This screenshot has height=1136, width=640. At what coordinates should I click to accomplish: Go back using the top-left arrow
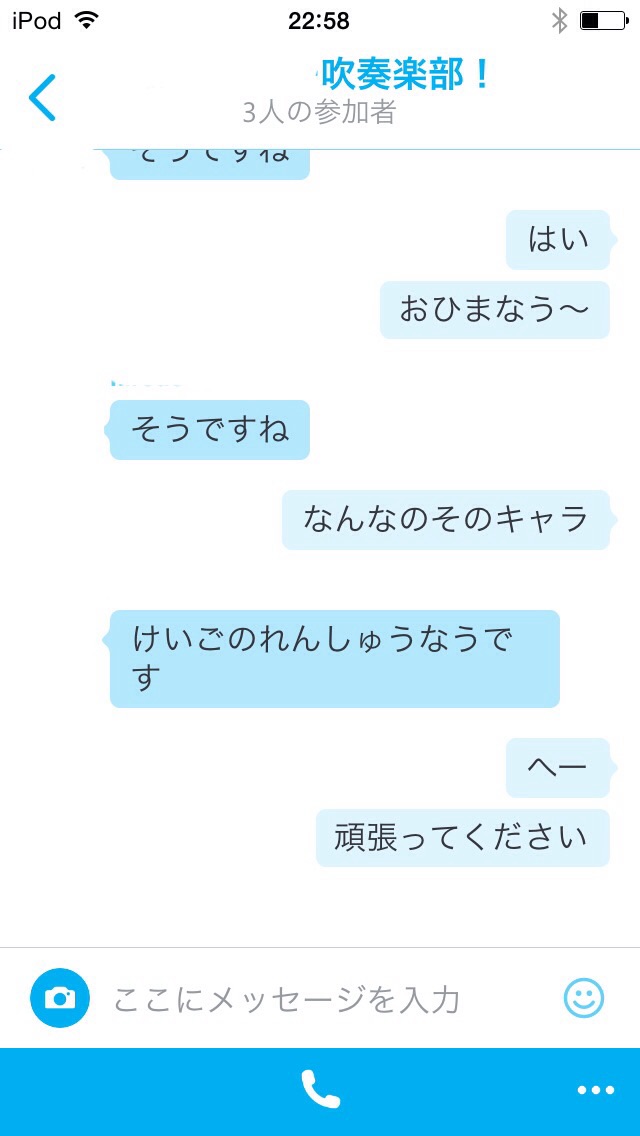(42, 98)
